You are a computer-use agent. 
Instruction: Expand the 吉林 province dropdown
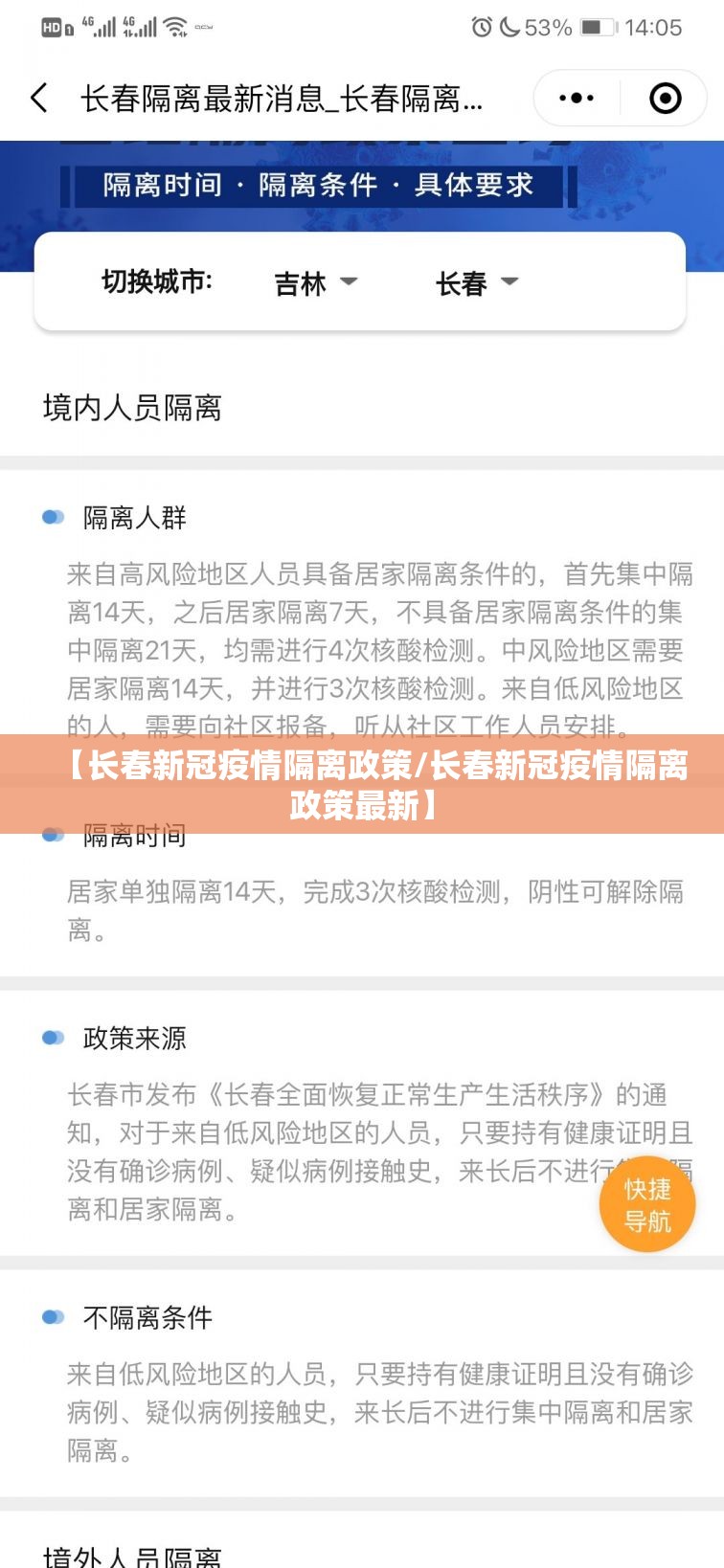click(315, 283)
